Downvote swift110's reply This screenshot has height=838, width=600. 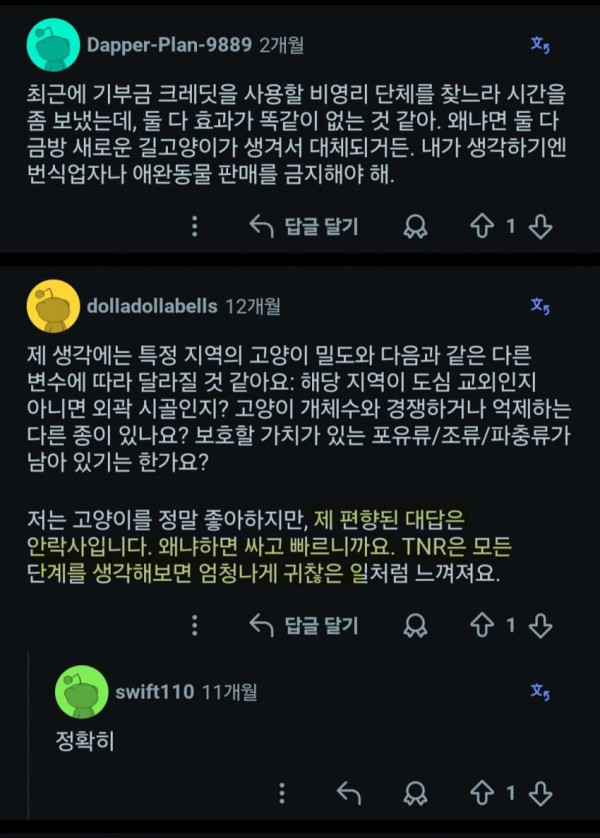point(540,793)
